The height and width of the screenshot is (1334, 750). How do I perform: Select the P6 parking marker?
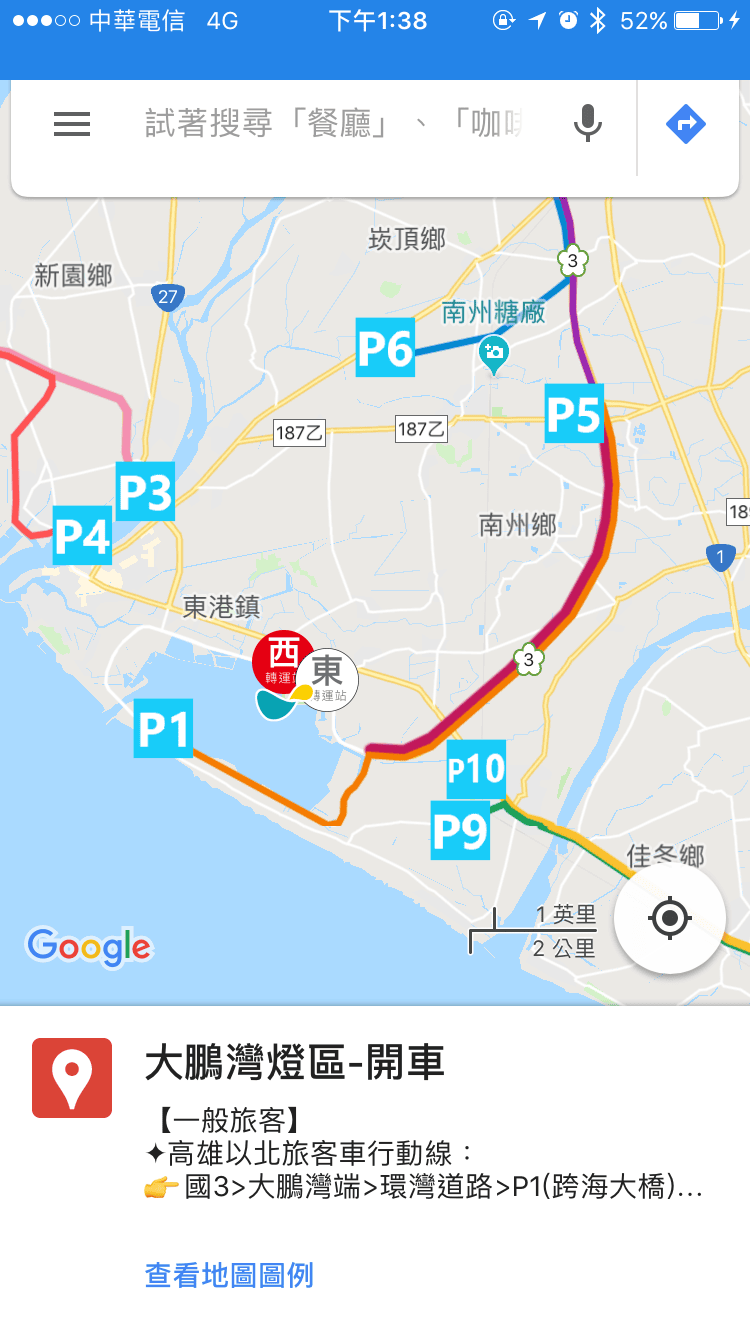coord(385,347)
